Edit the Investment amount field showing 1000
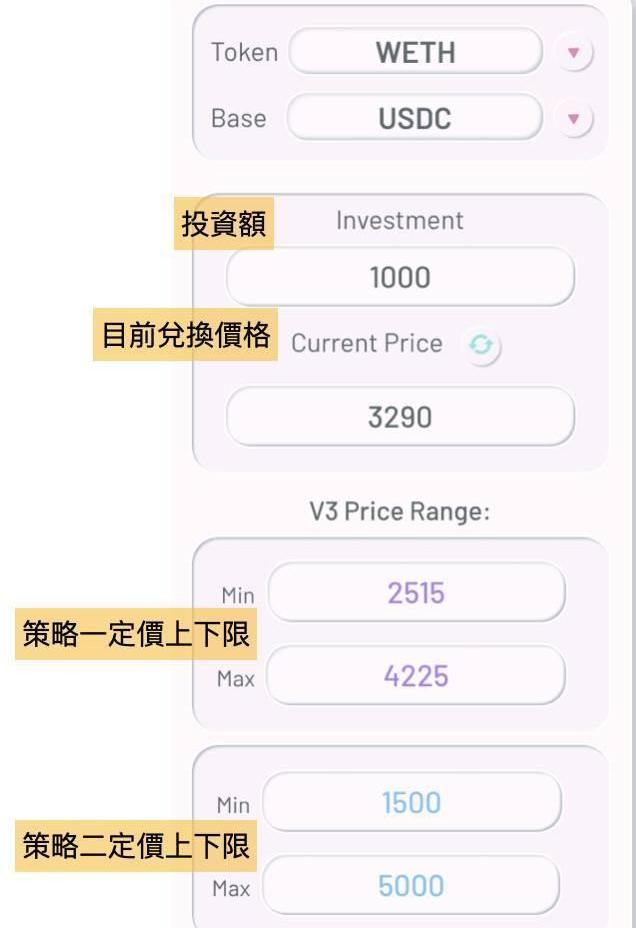 pos(400,277)
